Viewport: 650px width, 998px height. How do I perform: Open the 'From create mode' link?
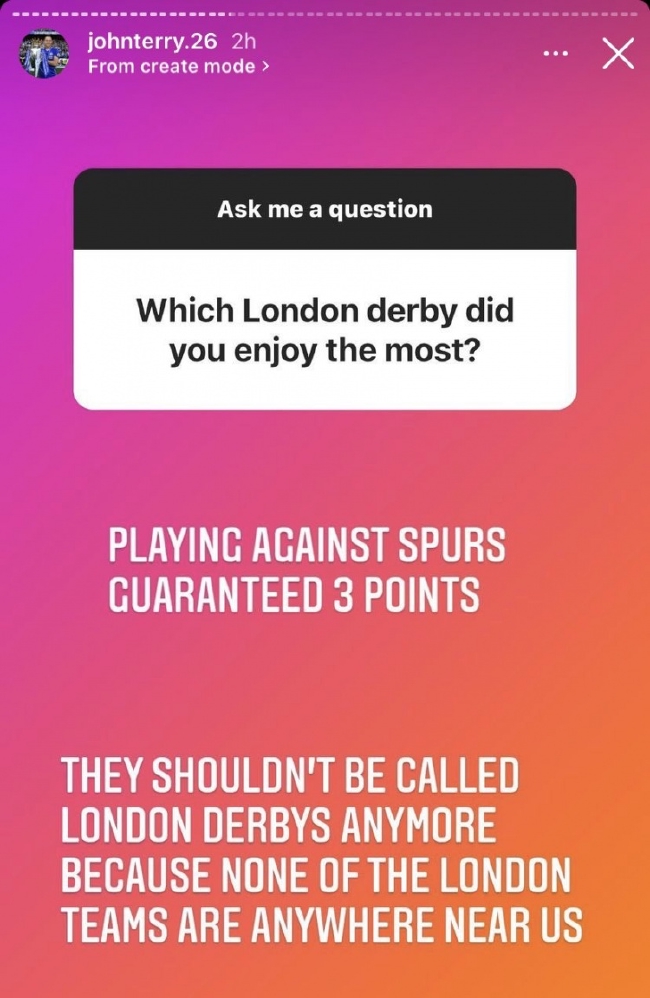178,67
